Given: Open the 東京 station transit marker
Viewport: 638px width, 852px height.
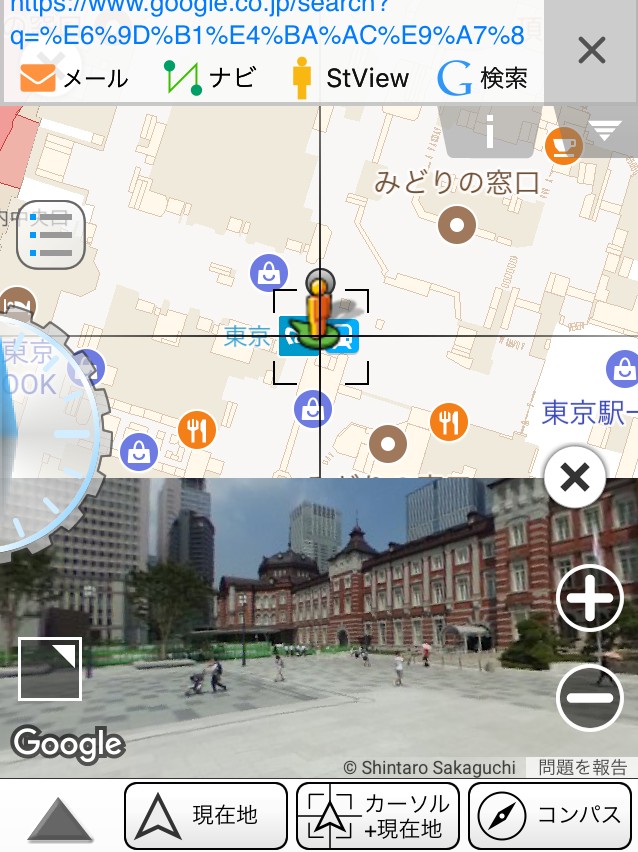Looking at the screenshot, I should click(319, 336).
